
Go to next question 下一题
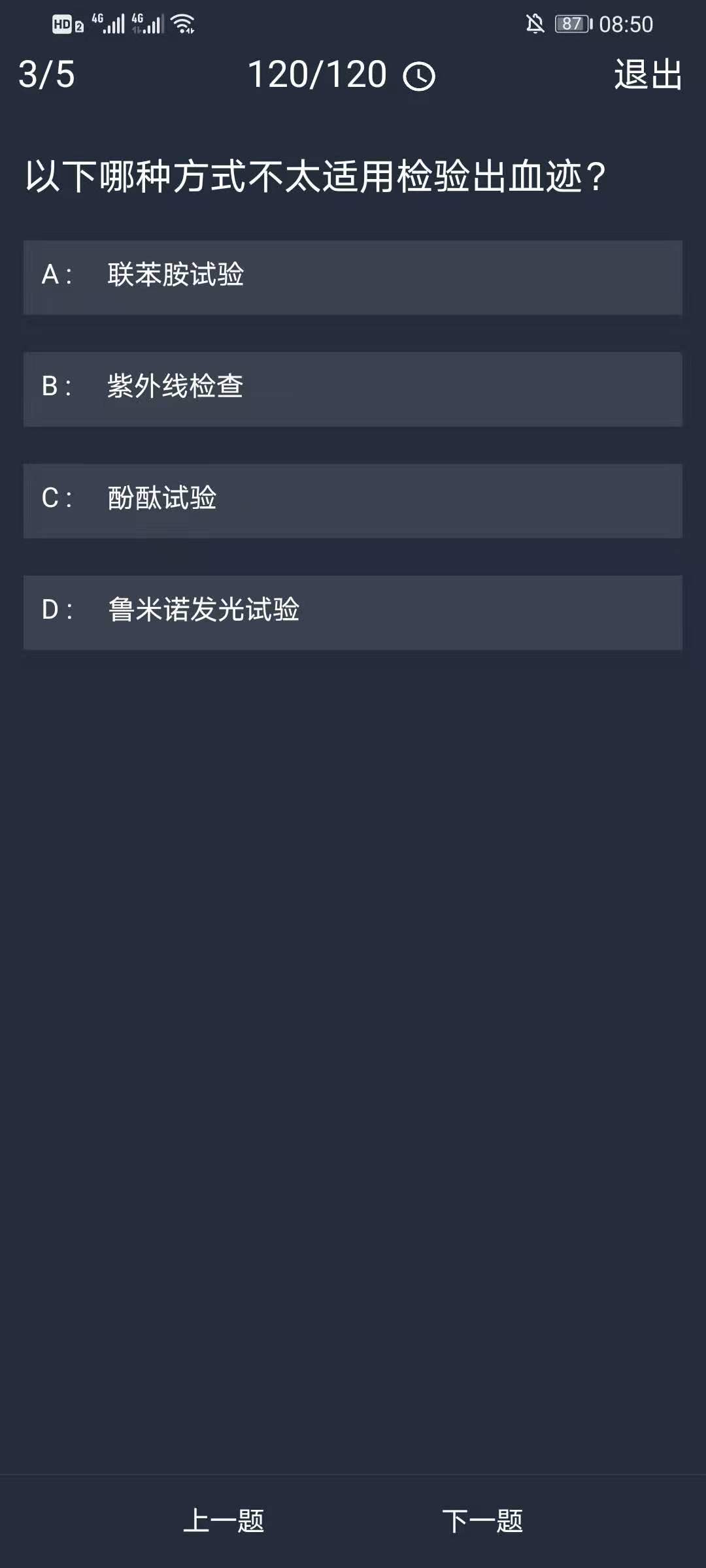[x=482, y=1521]
